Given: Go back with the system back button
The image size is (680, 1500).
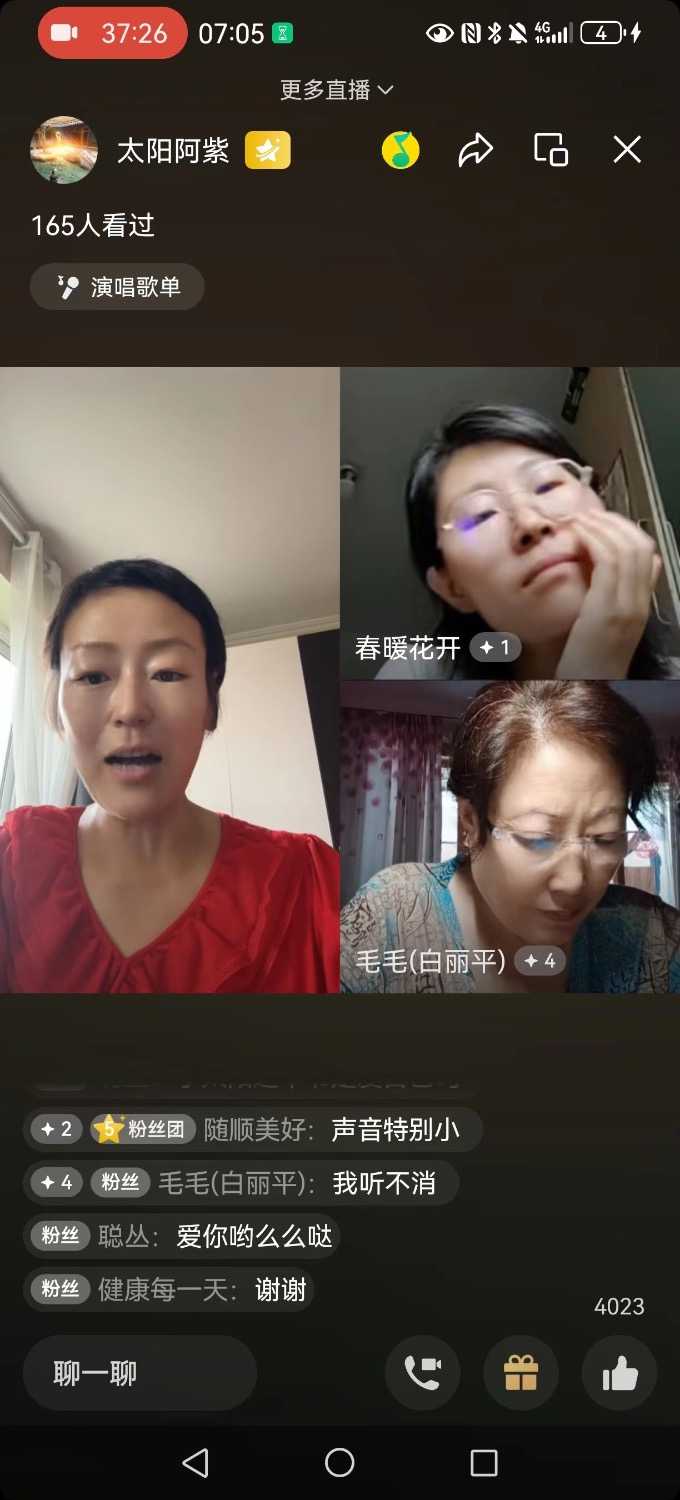Looking at the screenshot, I should 196,1463.
